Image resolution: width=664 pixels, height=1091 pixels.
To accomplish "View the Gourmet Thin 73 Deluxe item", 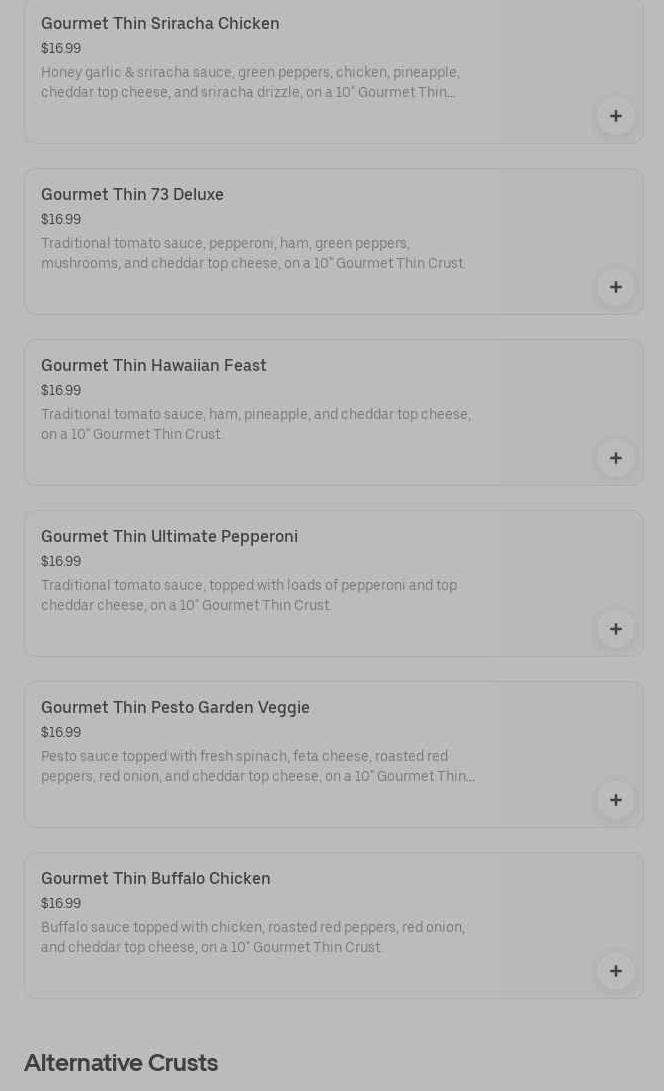I will click(132, 195).
